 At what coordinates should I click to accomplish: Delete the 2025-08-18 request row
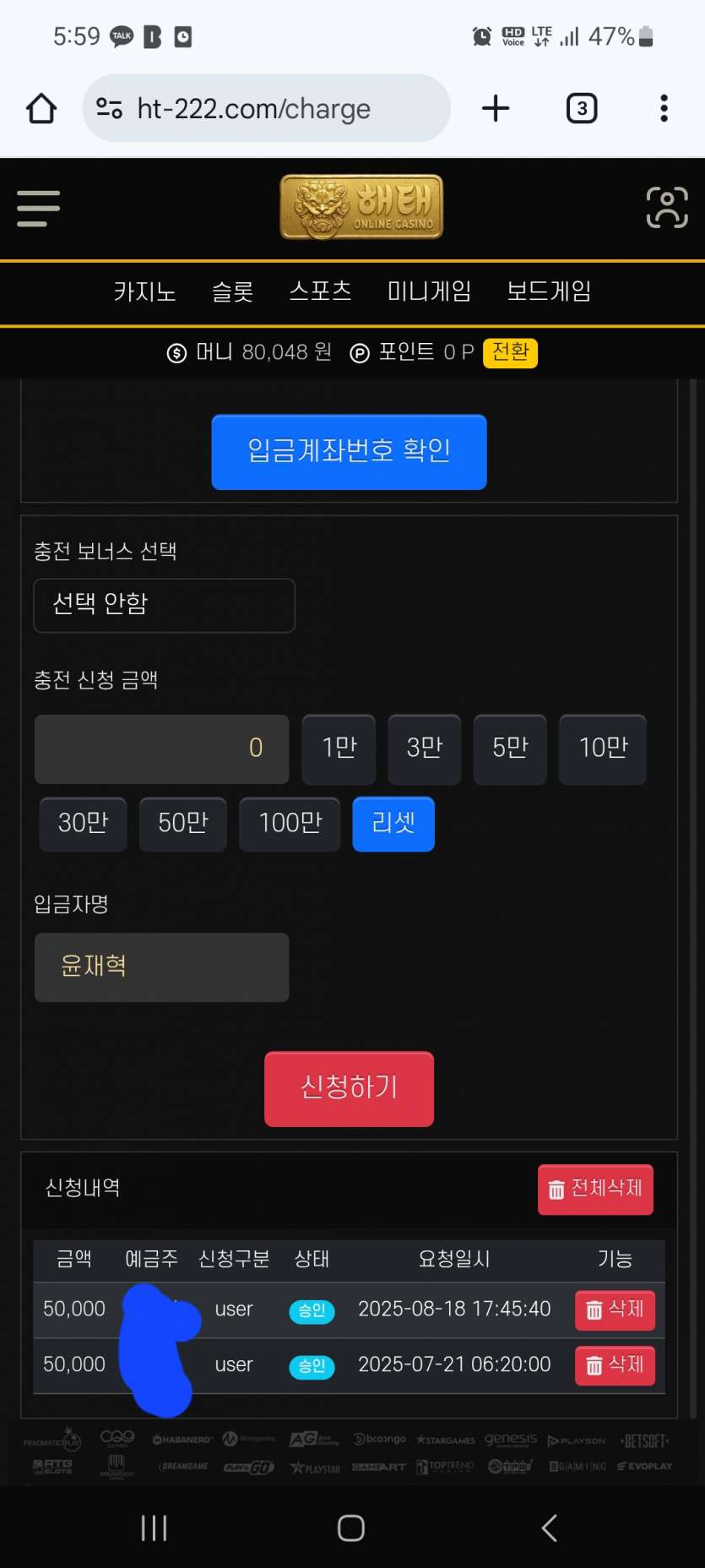click(x=615, y=1310)
